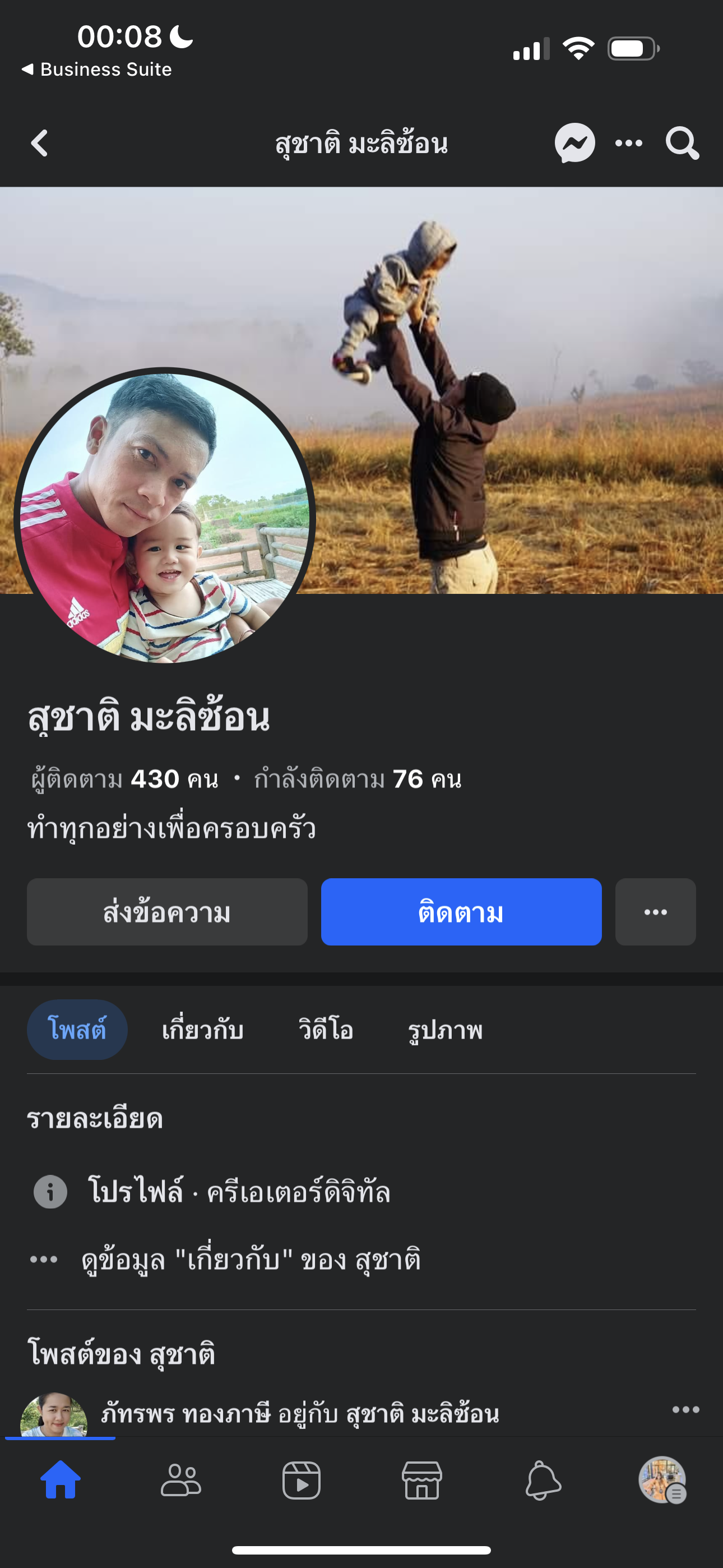This screenshot has width=723, height=1568.
Task: Open the Friends tab
Action: 180,1481
